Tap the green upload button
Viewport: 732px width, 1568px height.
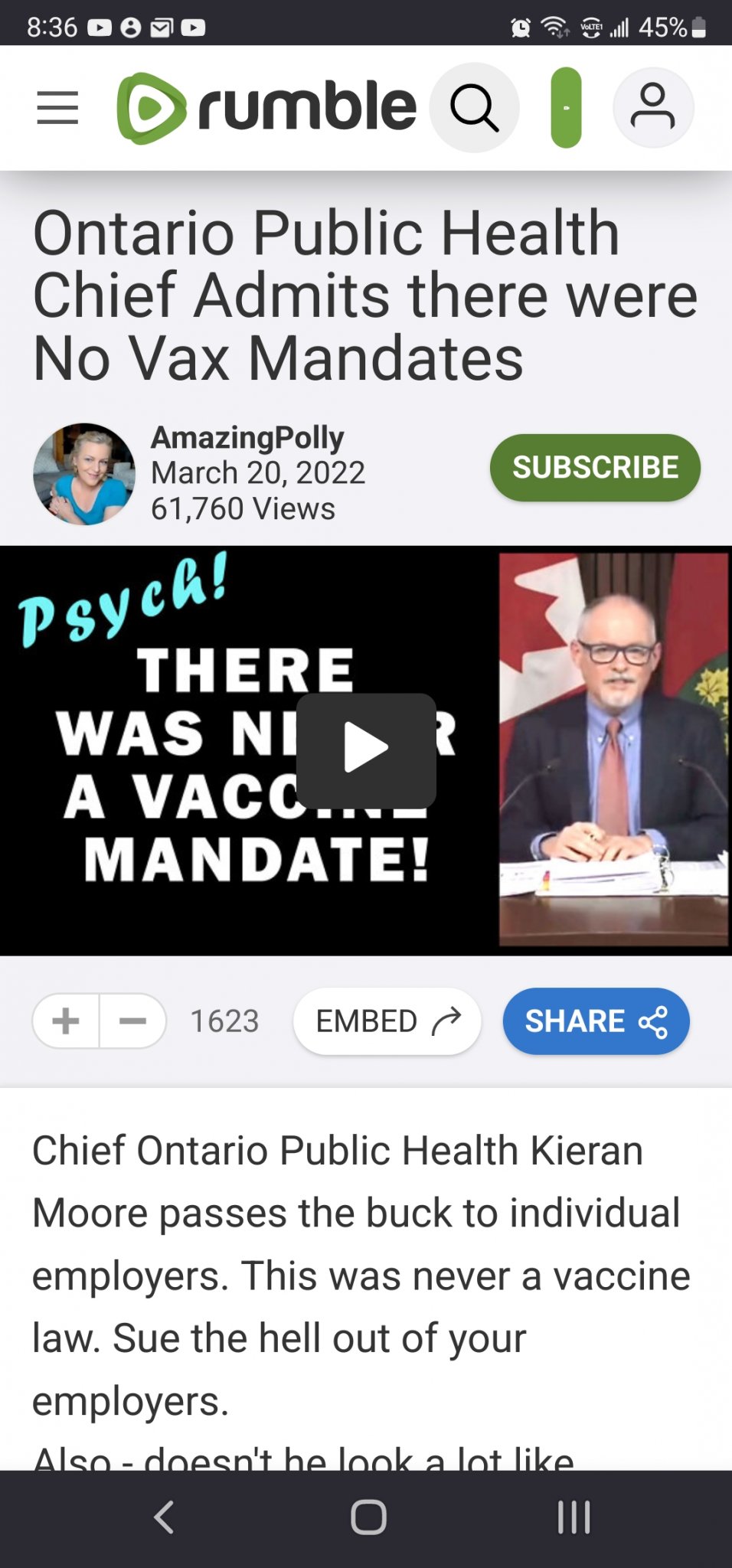tap(566, 108)
